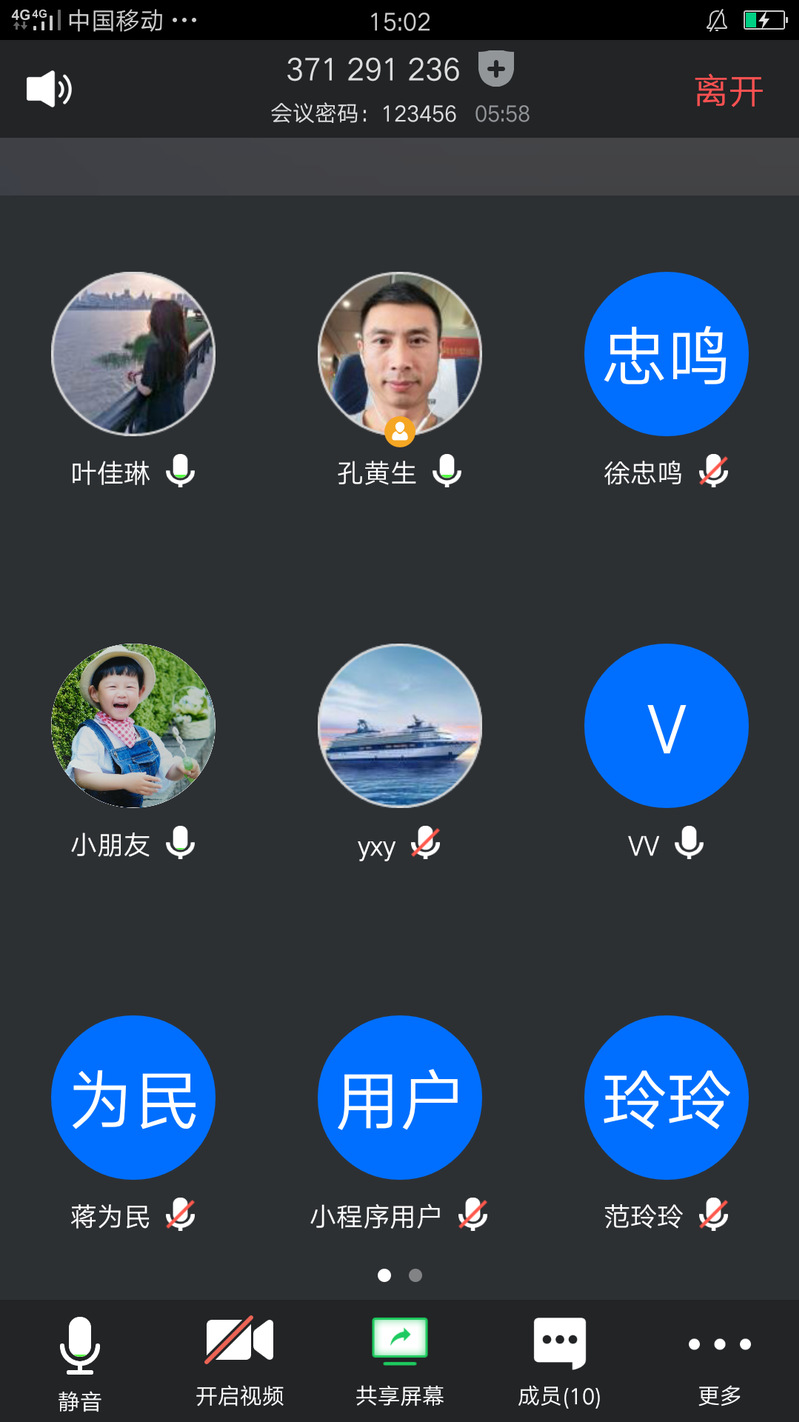Choose the VV participant tile
The width and height of the screenshot is (799, 1422).
click(x=666, y=726)
